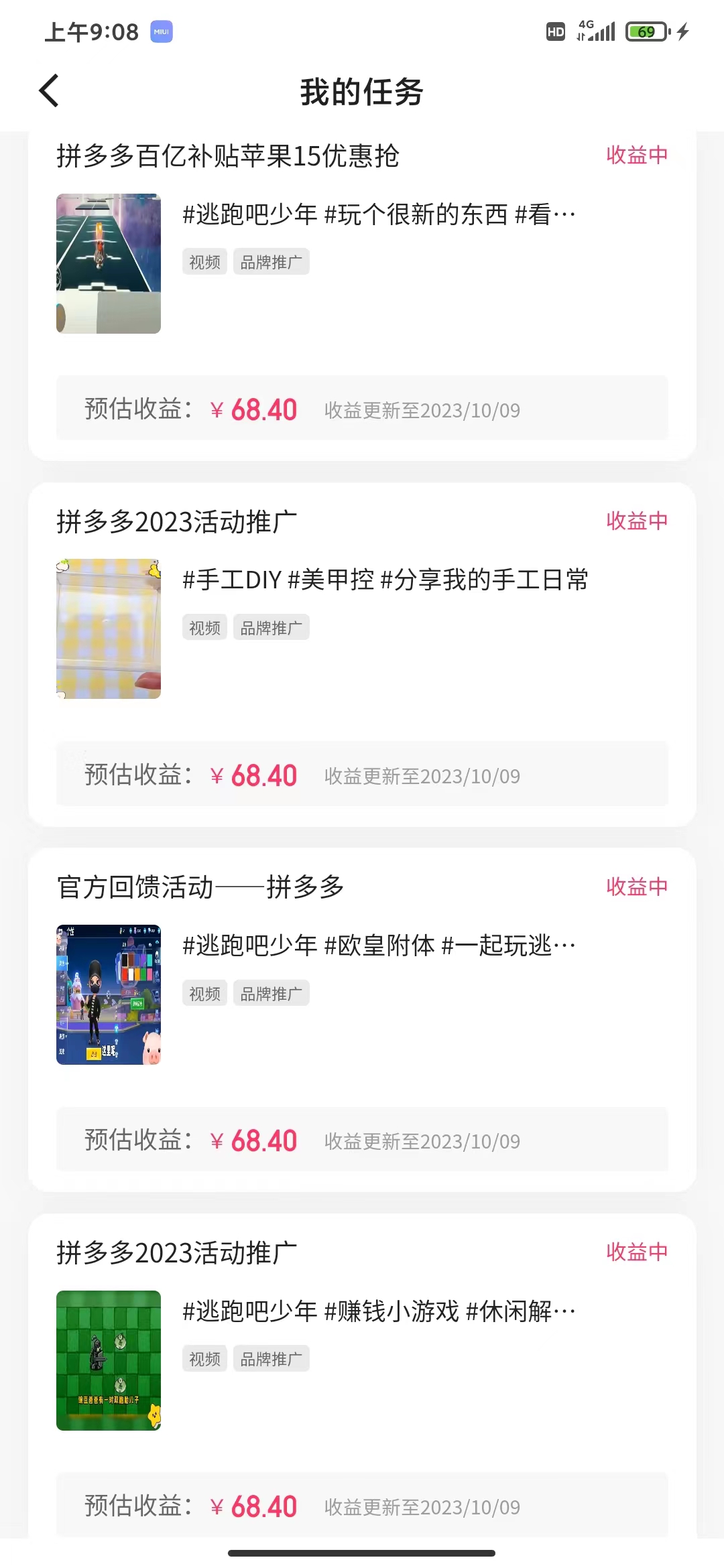Open task 官方回馈活动——拼多多

[x=199, y=887]
